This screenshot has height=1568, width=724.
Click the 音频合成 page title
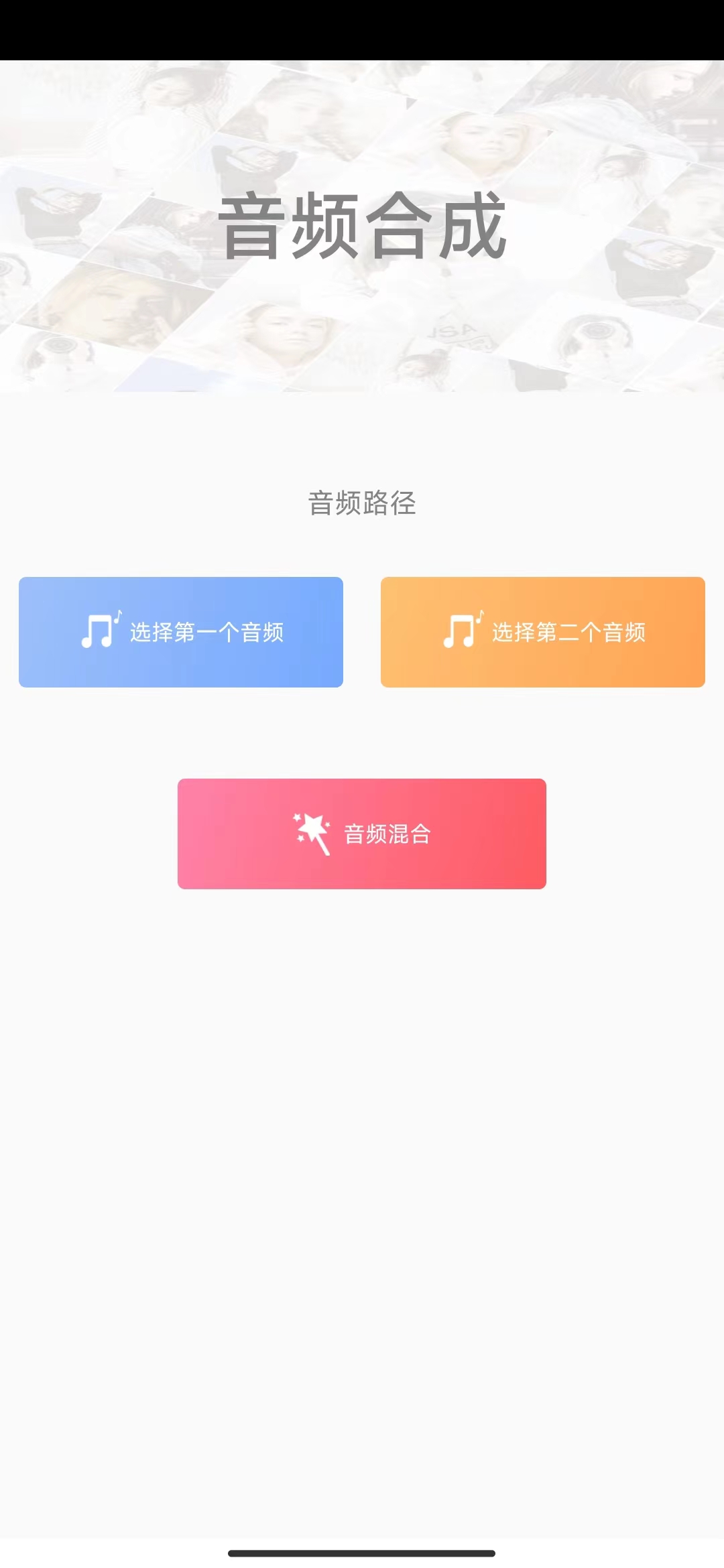(x=362, y=228)
